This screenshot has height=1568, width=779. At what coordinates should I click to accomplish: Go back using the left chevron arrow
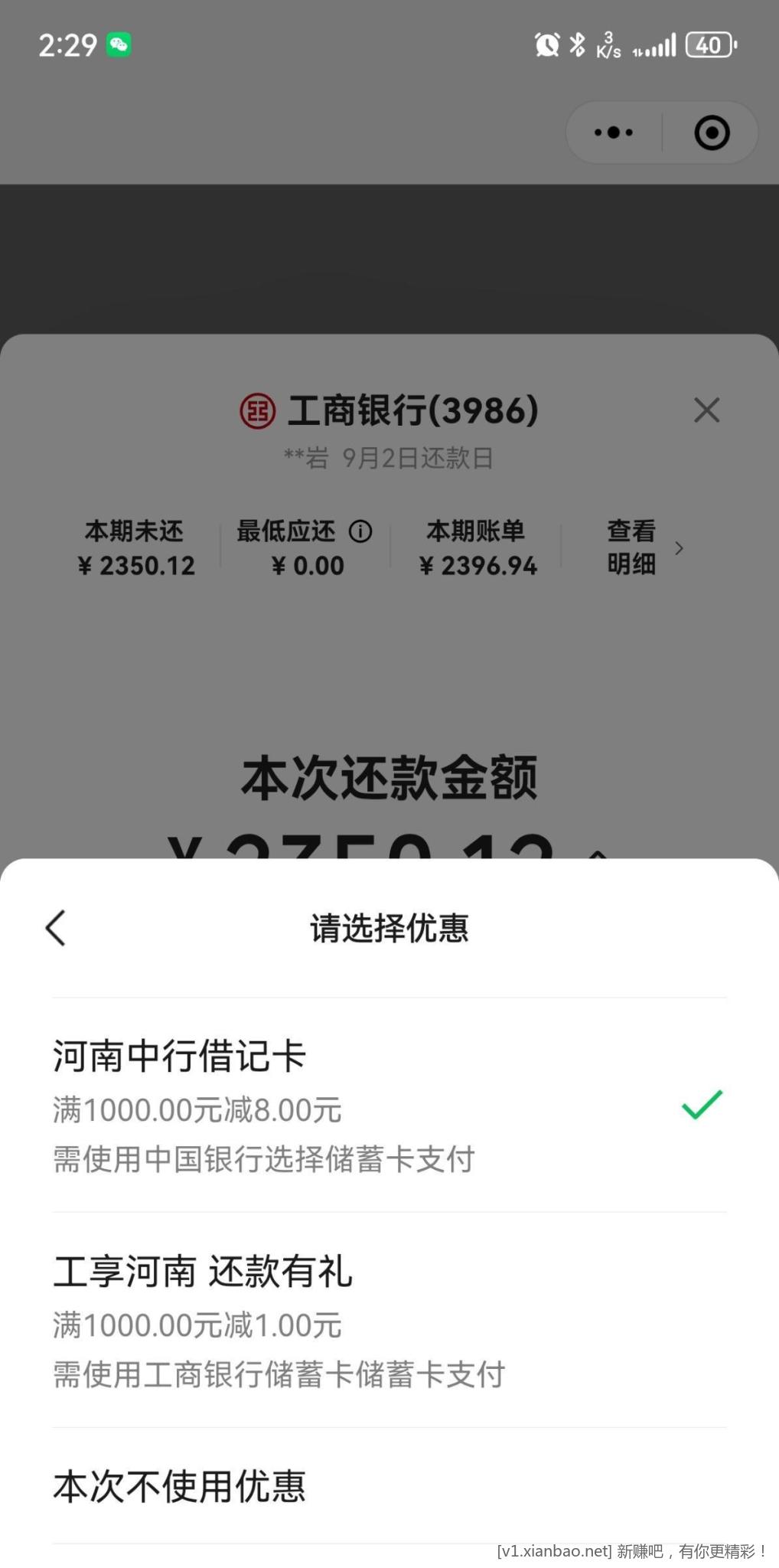coord(54,928)
